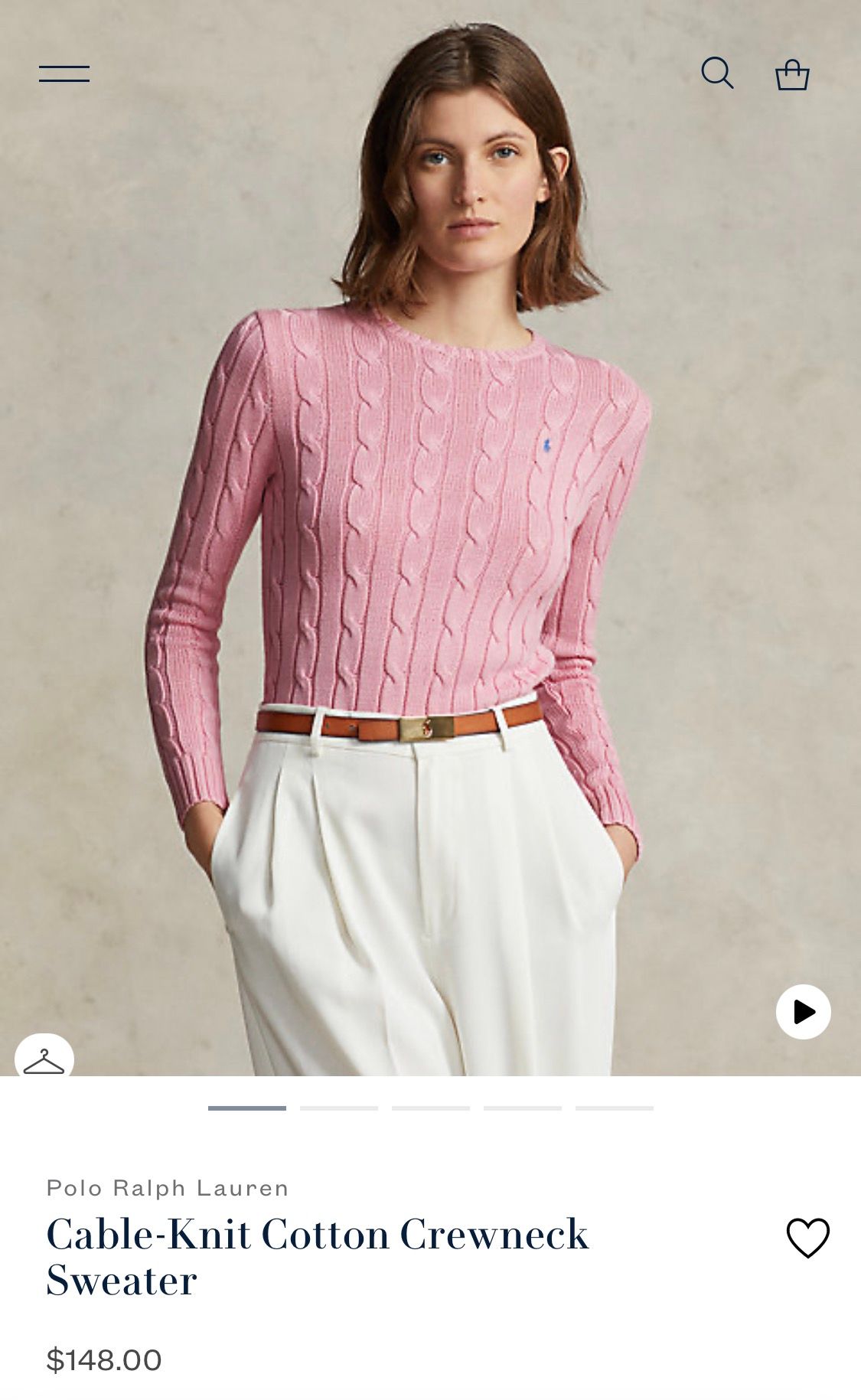
Task: Tap the hanger icon on product image
Action: coord(44,1060)
